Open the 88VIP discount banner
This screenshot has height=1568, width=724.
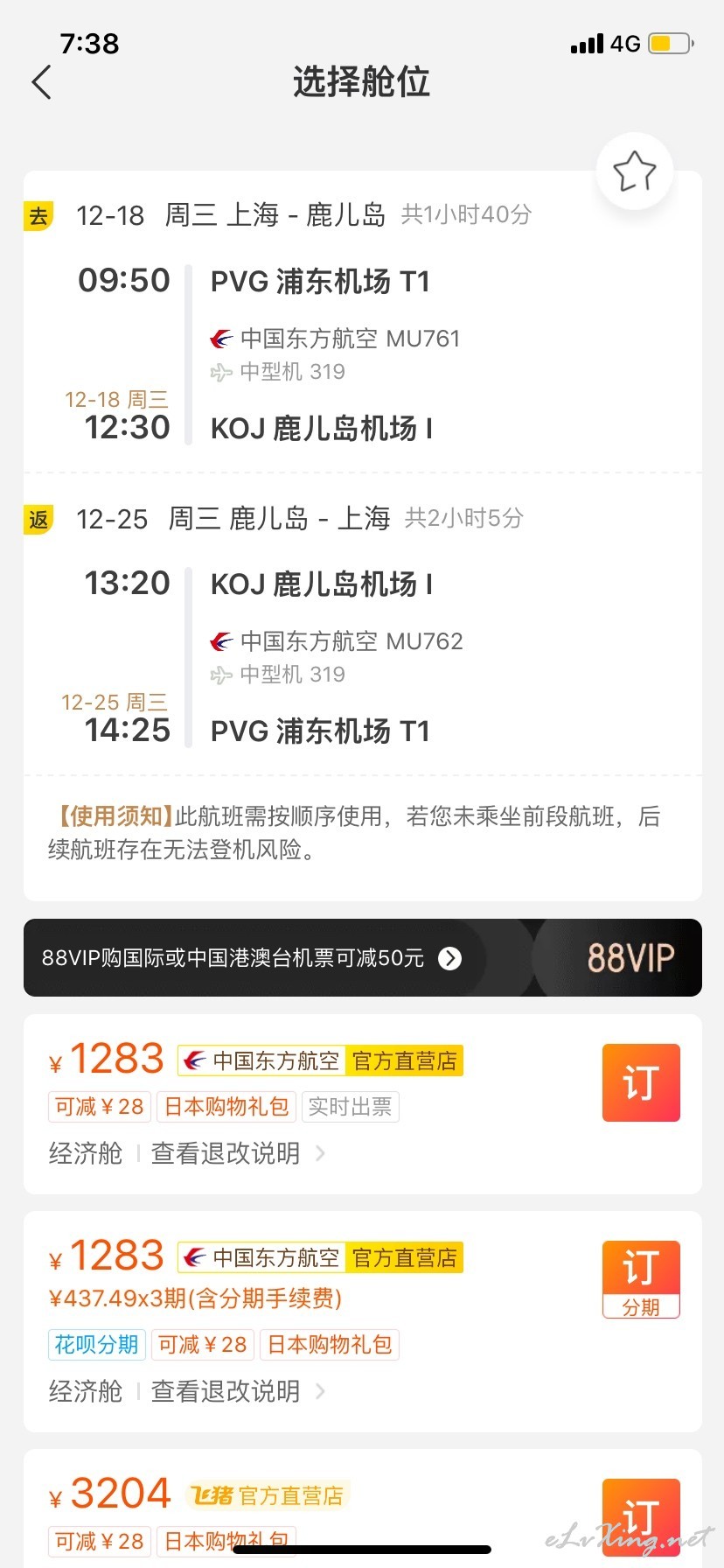click(363, 957)
